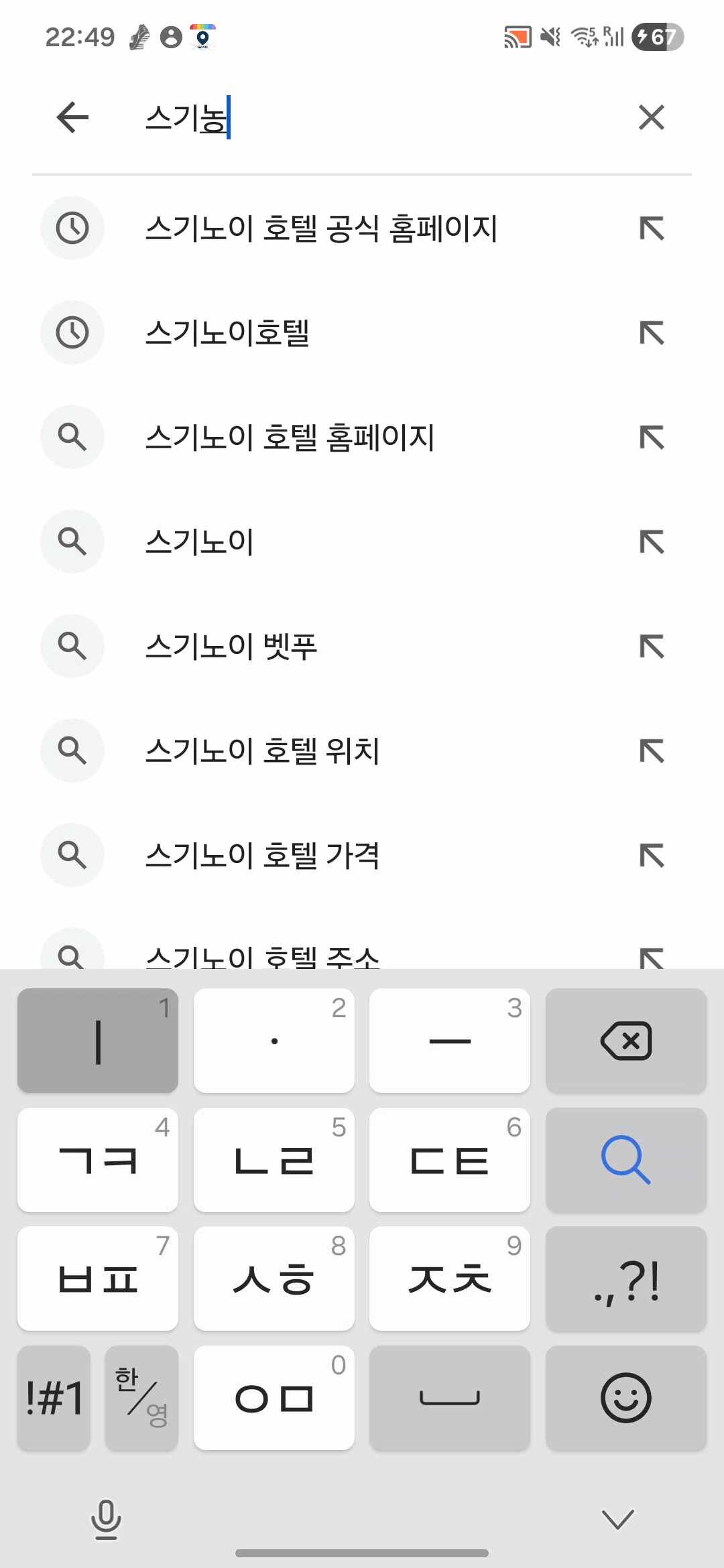Viewport: 724px width, 1568px height.
Task: Open the emoji panel on the keyboard
Action: [625, 1398]
